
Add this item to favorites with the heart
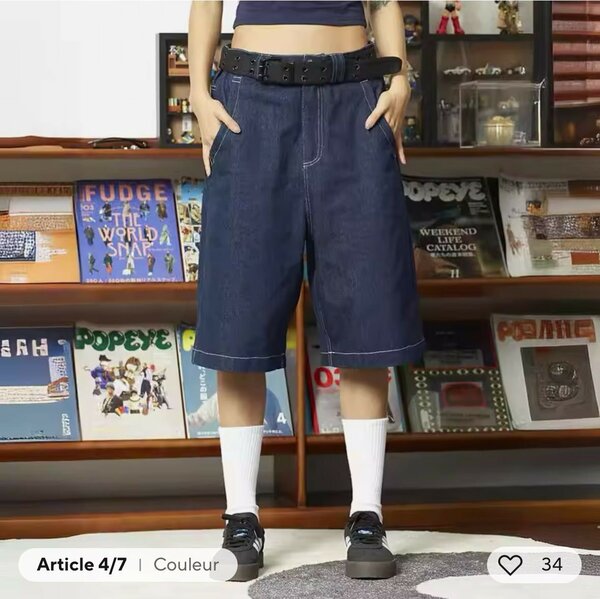point(511,565)
